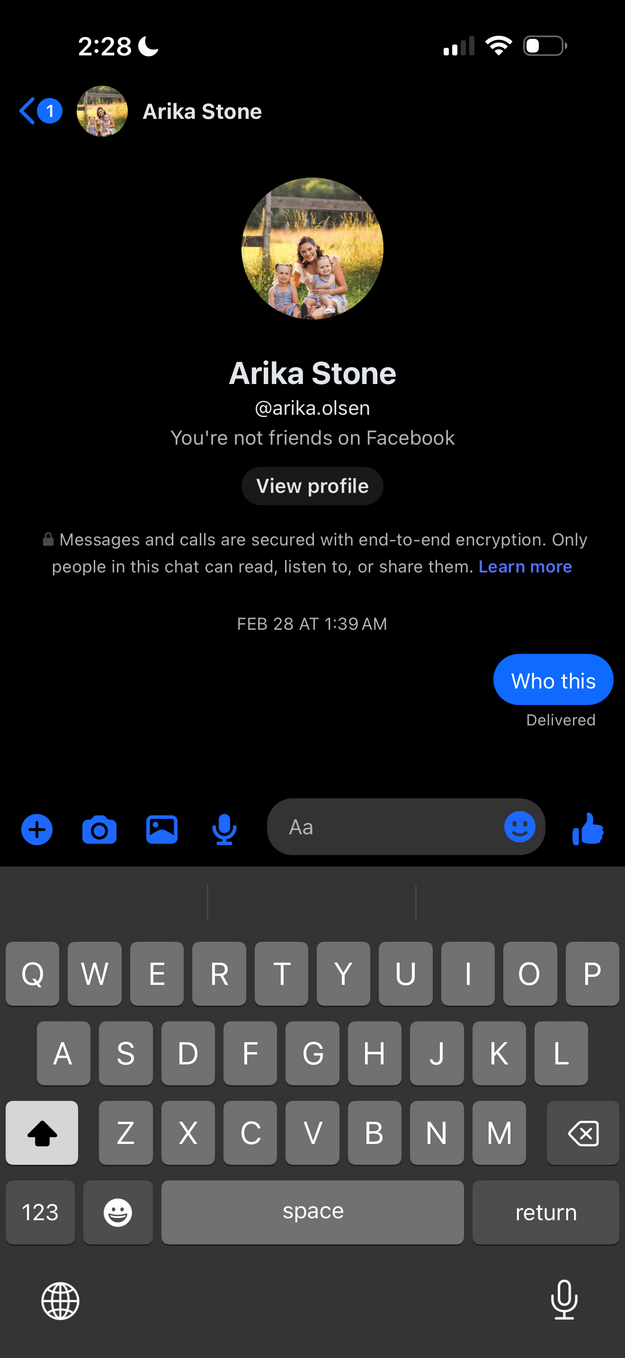
Task: Switch keyboard to 123 numbers layout
Action: [40, 1212]
